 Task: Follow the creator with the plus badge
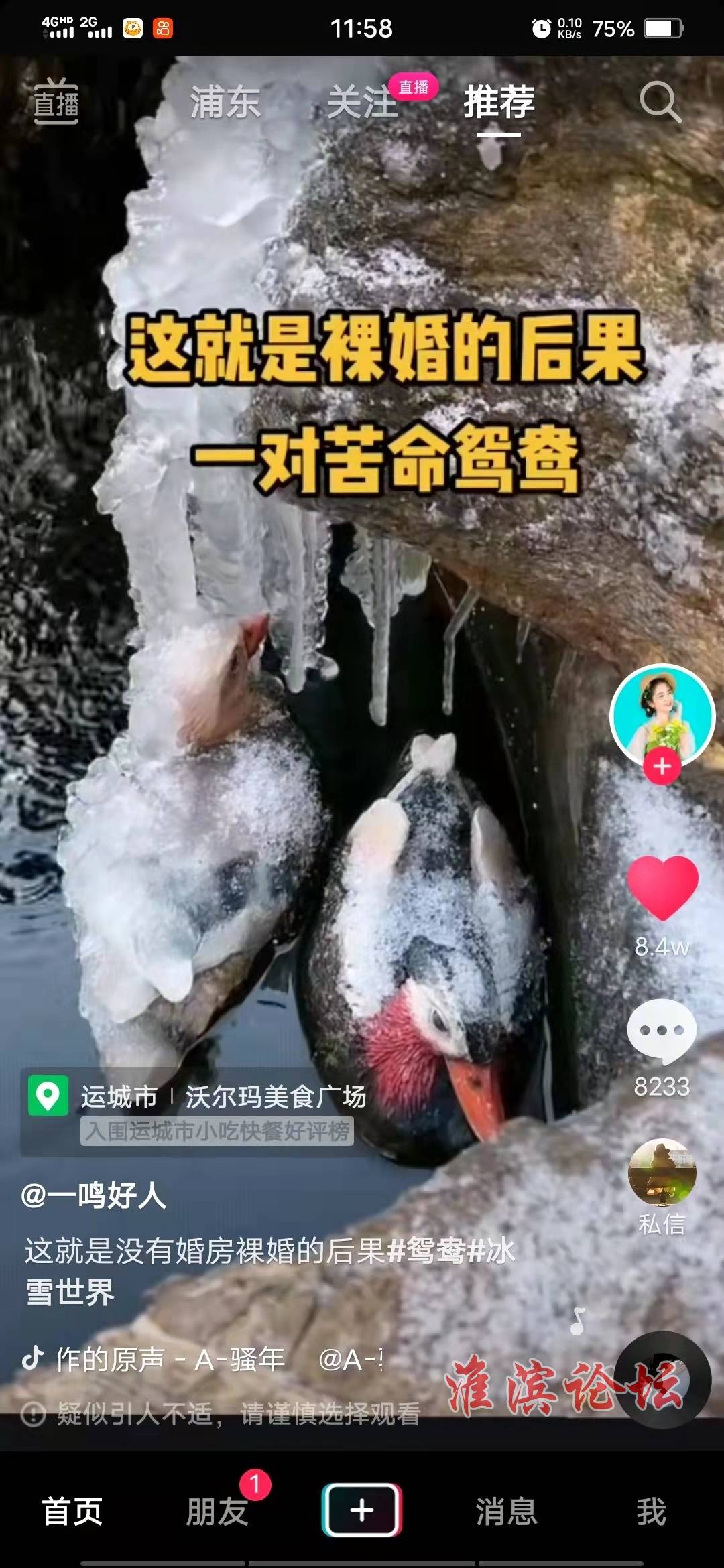click(662, 766)
